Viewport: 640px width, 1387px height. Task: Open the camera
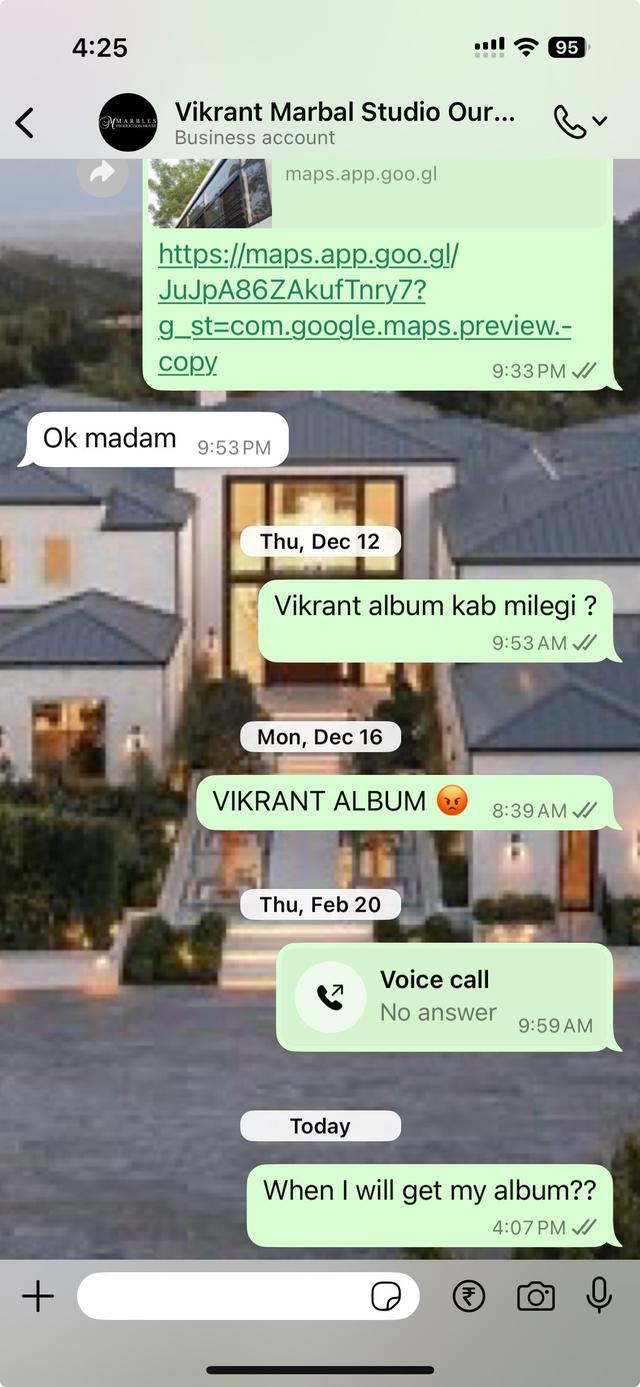[x=535, y=1297]
